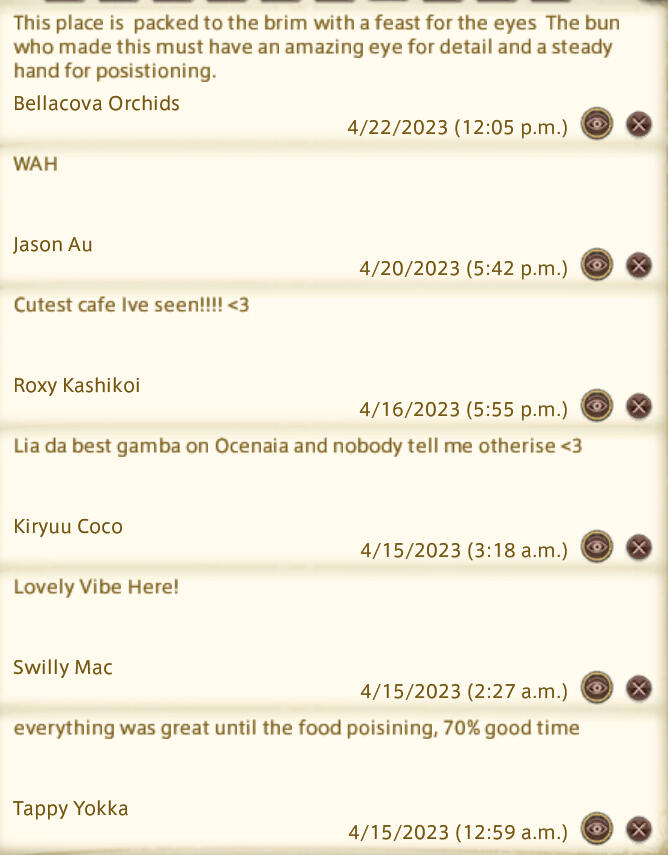Tap the eye icon on Bellacova Orchids' message

[x=597, y=124]
